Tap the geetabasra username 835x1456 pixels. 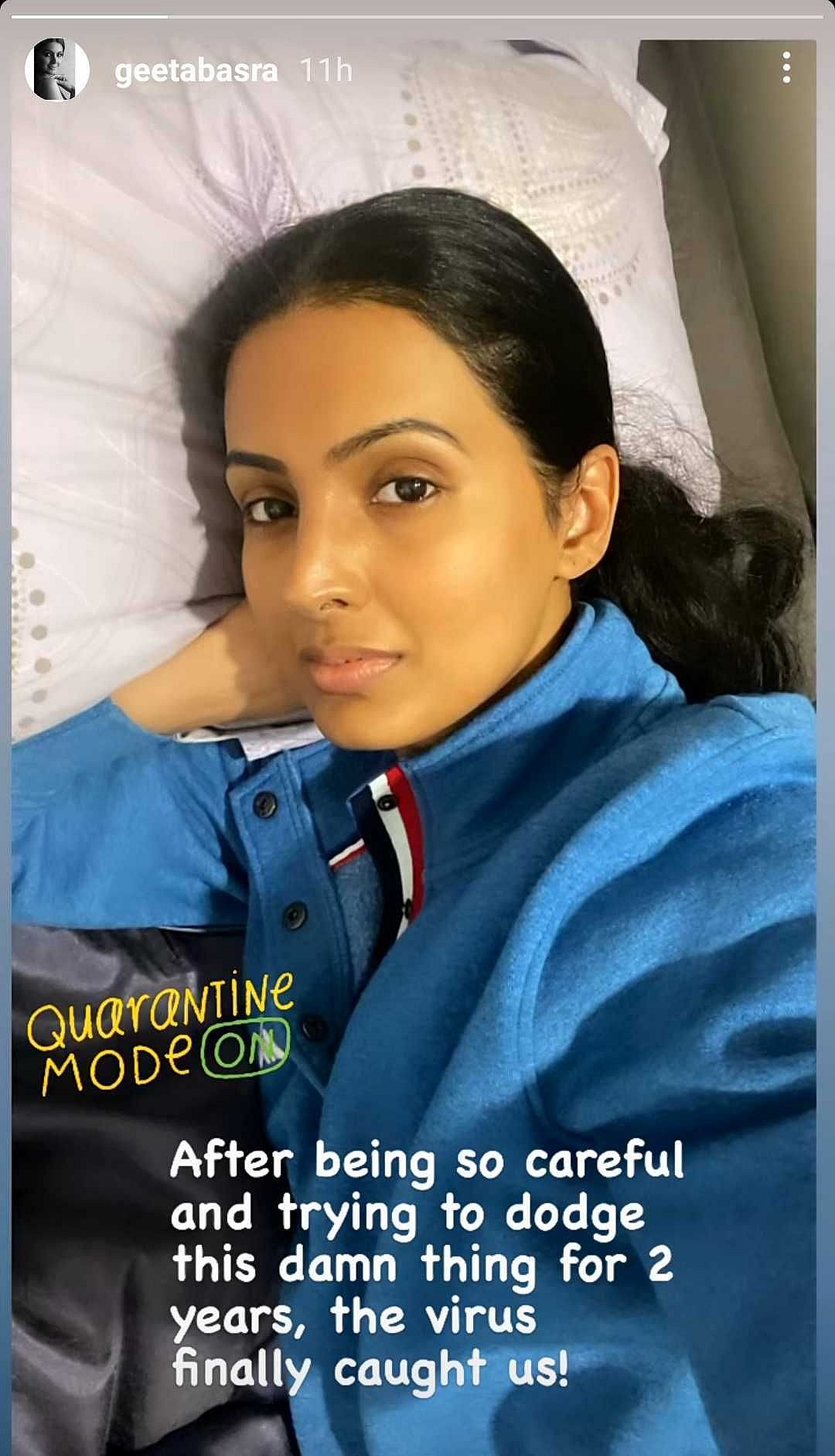(196, 71)
